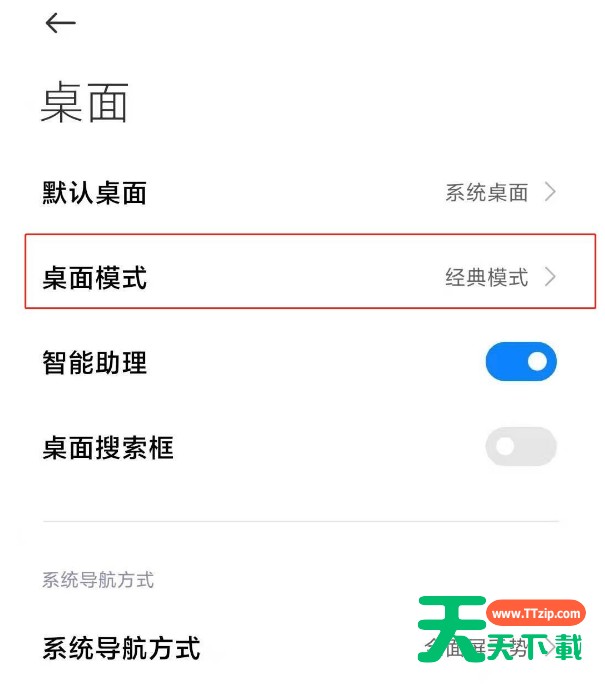Open 桌面模式 to change the mode
The image size is (605, 684).
pyautogui.click(x=300, y=277)
